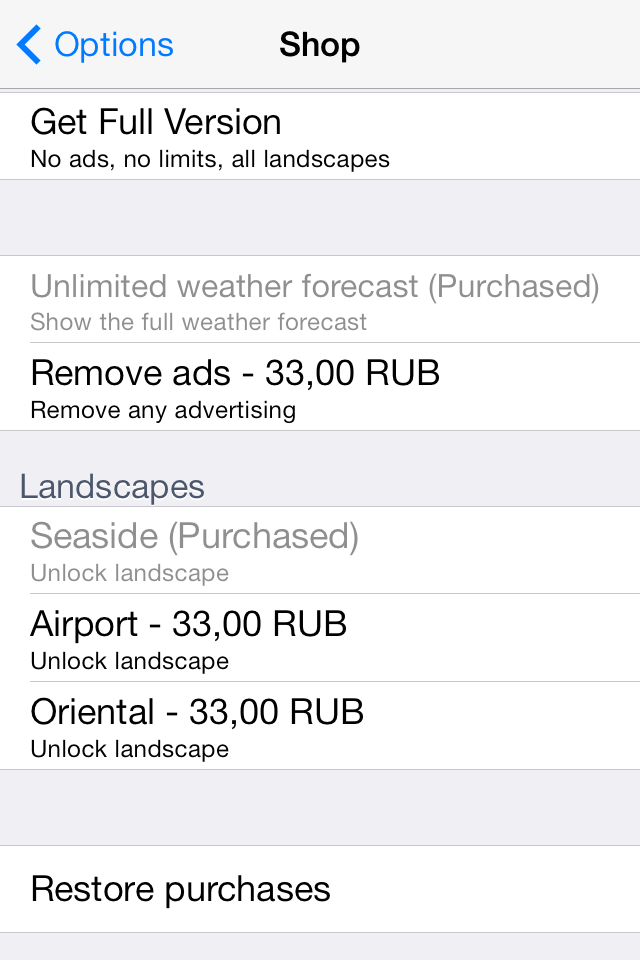Purchase the Oriental landscape
Viewport: 640px width, 960px height.
320,726
